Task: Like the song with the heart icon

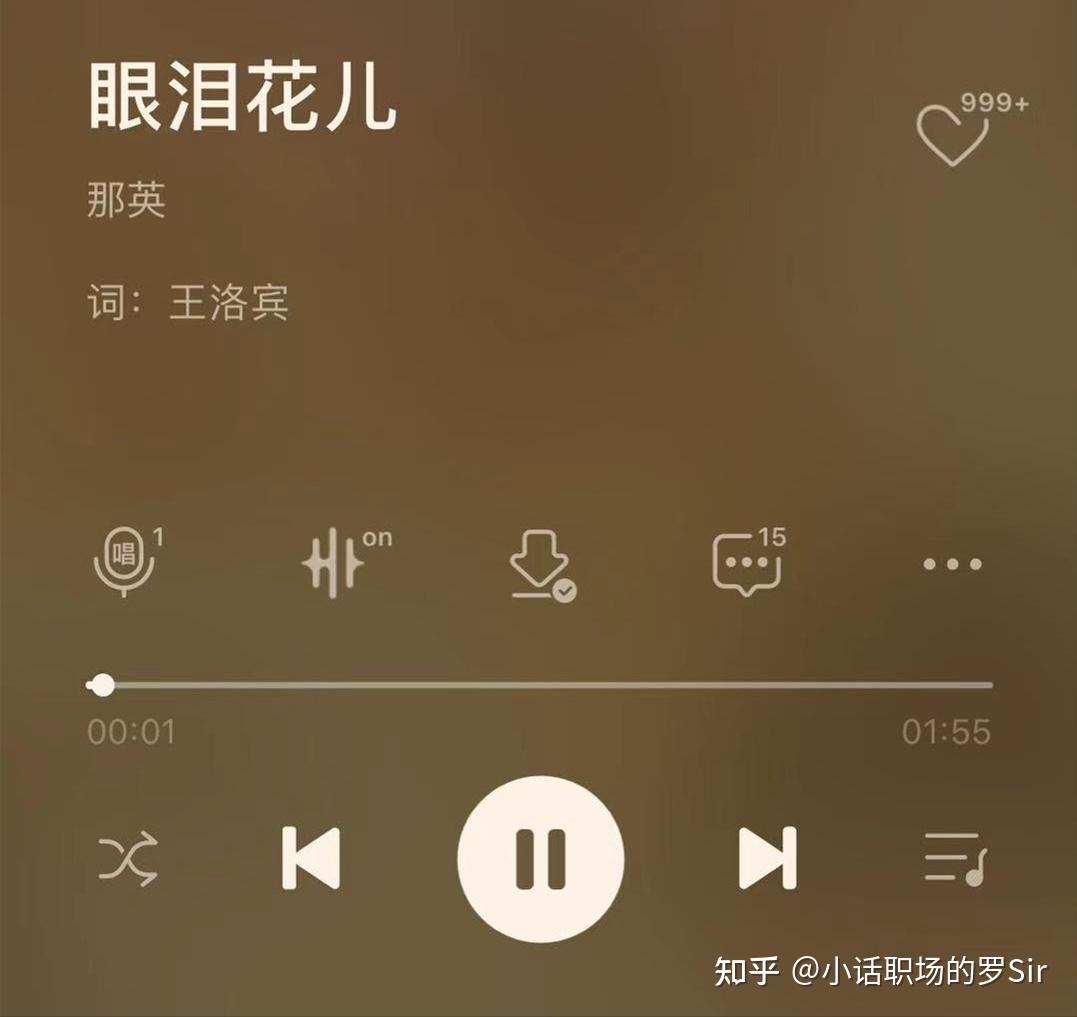Action: [x=953, y=135]
